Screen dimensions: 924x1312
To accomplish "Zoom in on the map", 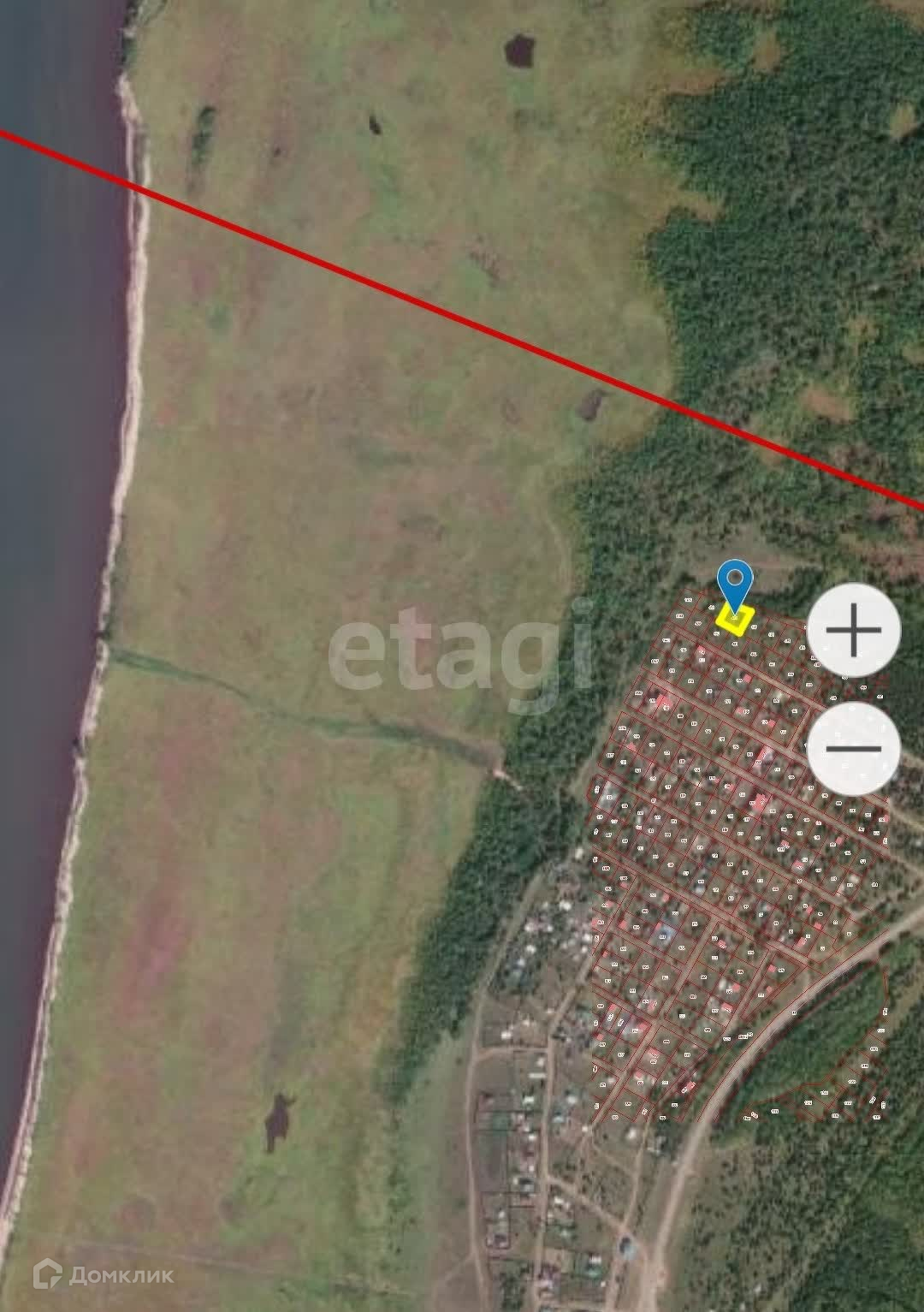I will 853,631.
